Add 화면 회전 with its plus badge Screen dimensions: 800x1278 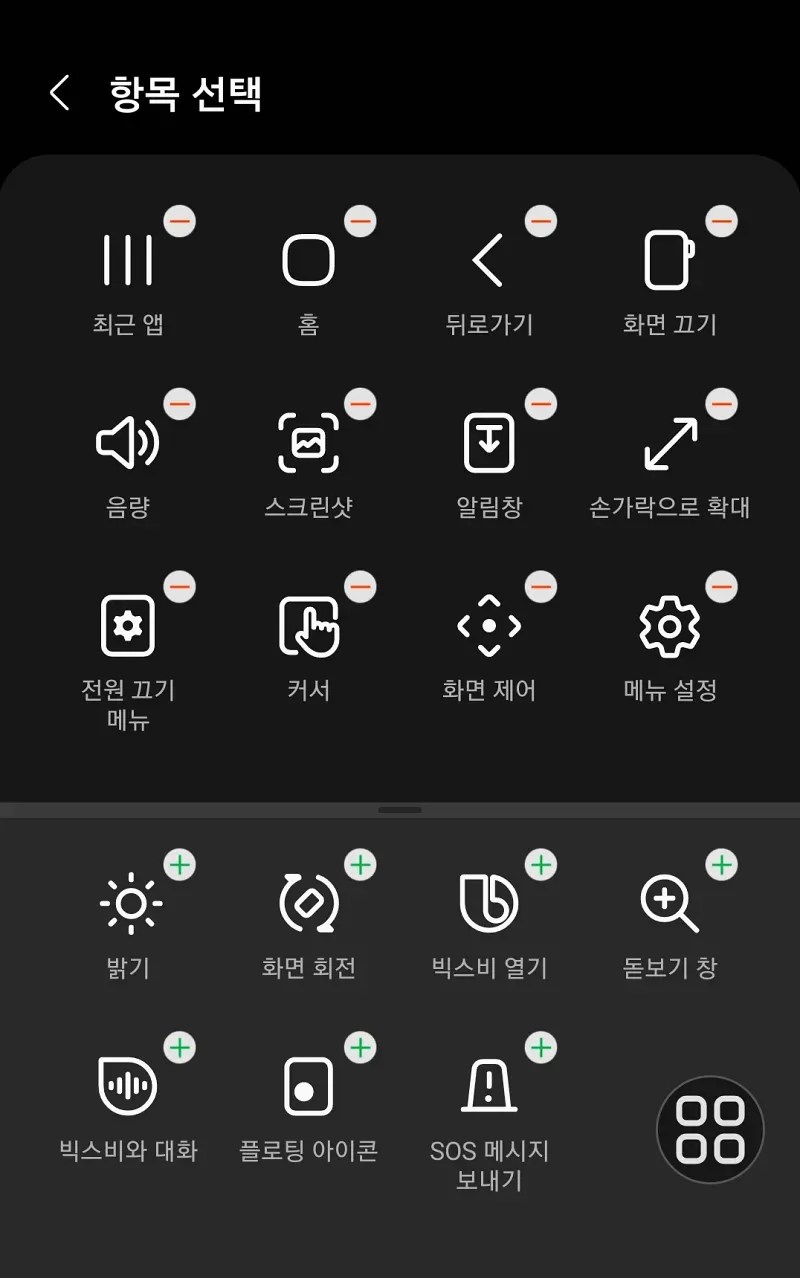coord(359,865)
